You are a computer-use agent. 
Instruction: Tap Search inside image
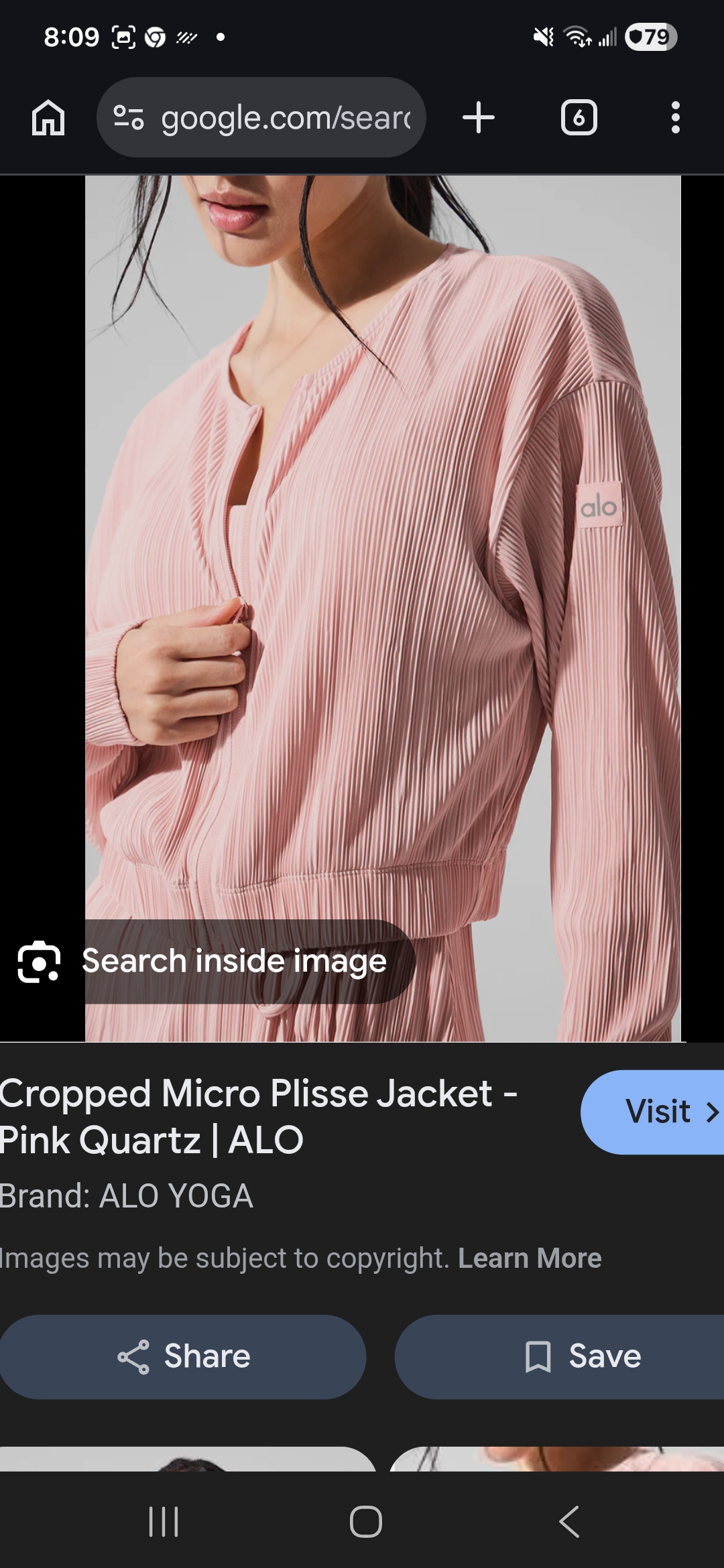pyautogui.click(x=215, y=961)
